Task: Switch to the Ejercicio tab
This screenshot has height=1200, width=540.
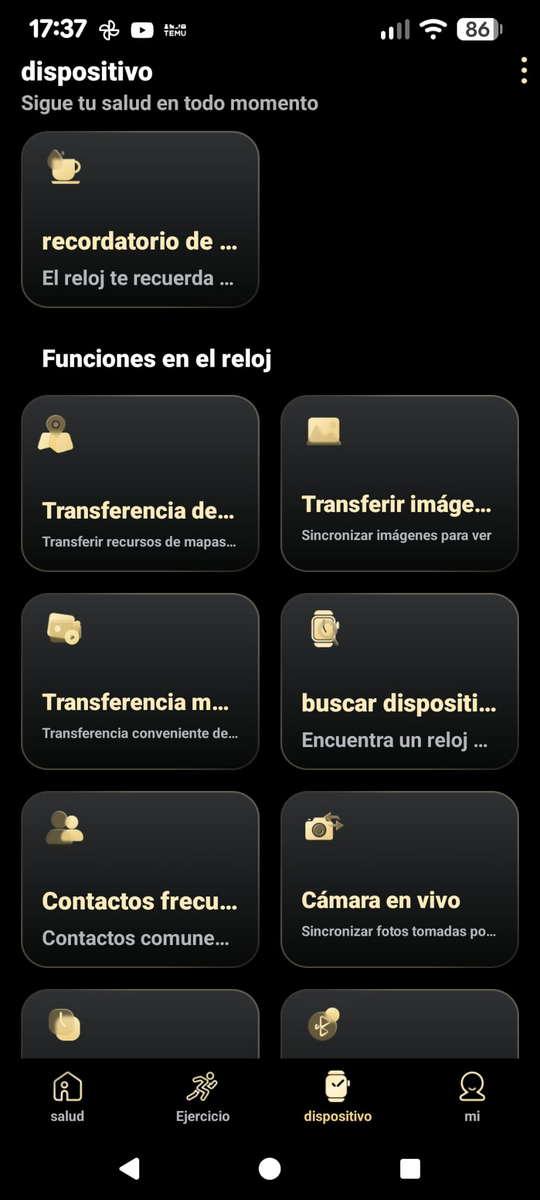Action: 202,1096
